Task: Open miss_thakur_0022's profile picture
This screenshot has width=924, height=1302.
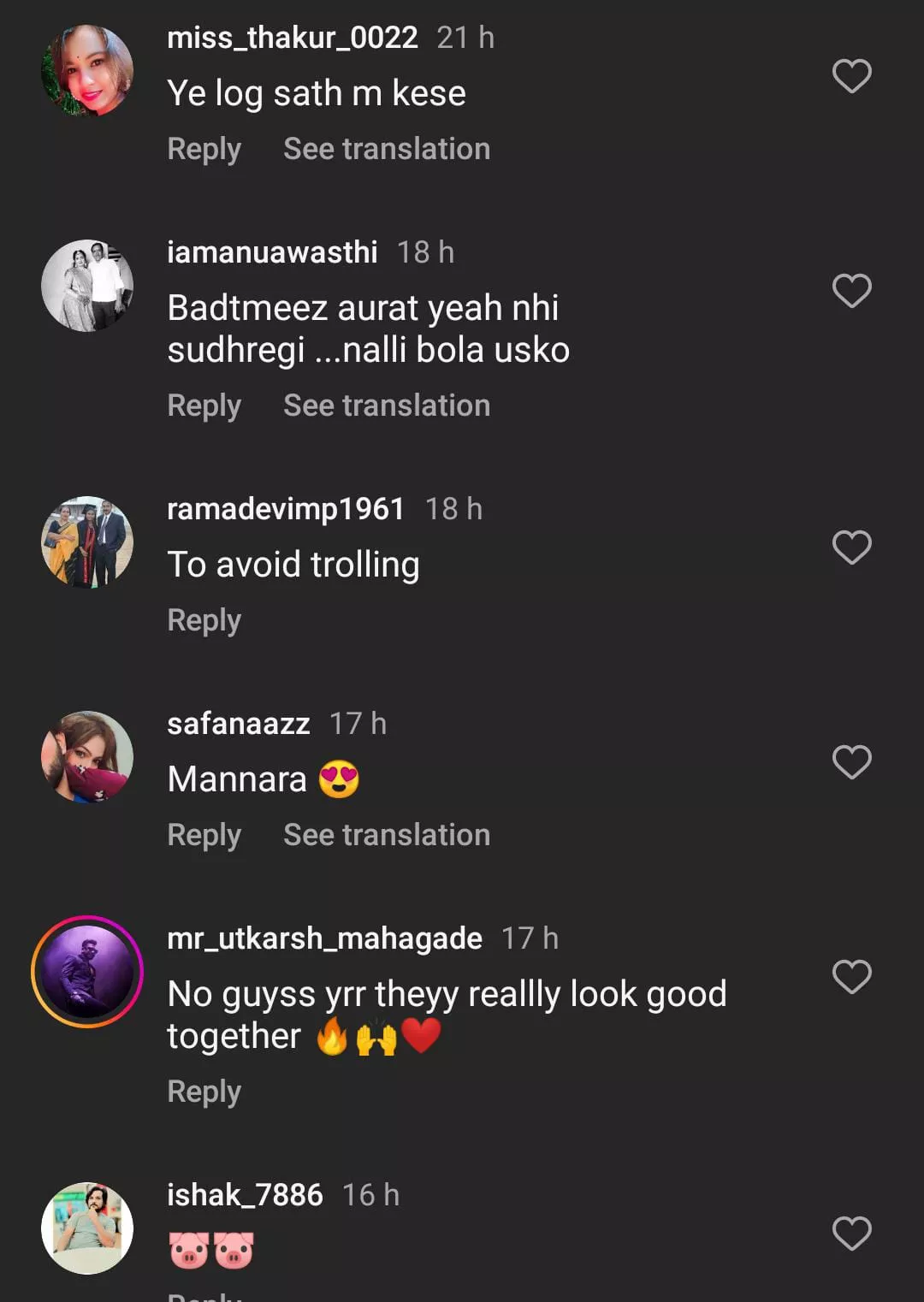Action: 87,71
